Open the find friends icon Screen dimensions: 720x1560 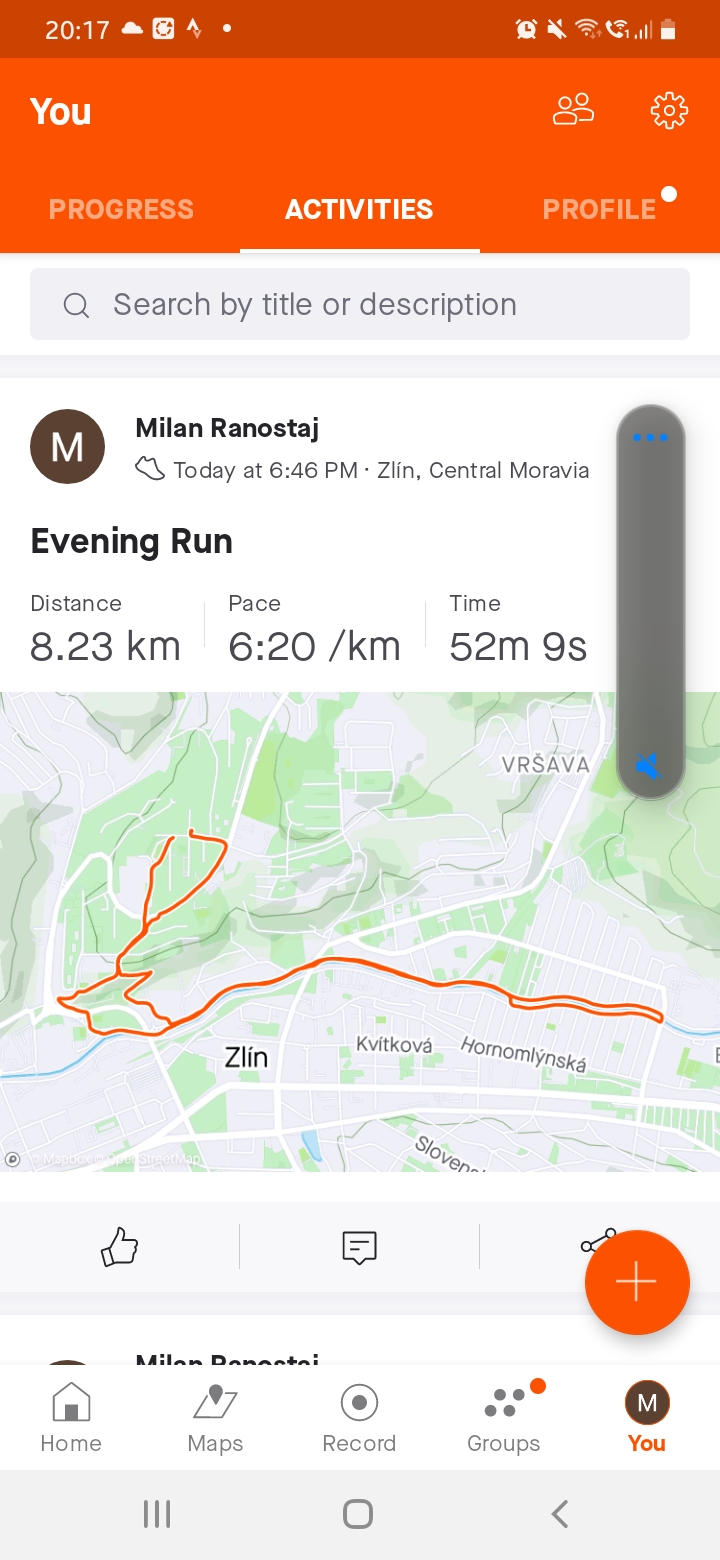[574, 110]
